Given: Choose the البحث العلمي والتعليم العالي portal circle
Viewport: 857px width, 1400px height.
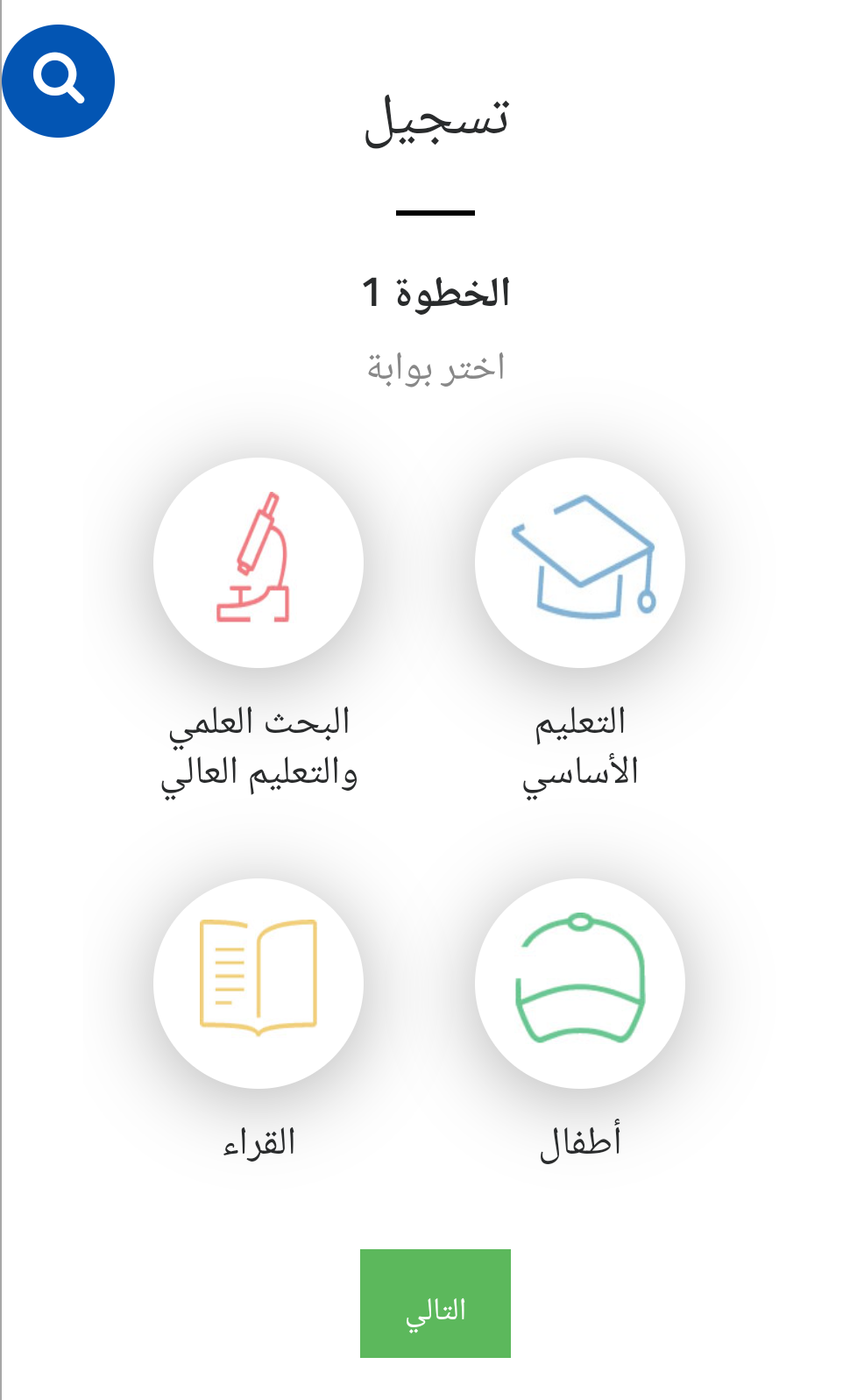Looking at the screenshot, I should [x=259, y=563].
